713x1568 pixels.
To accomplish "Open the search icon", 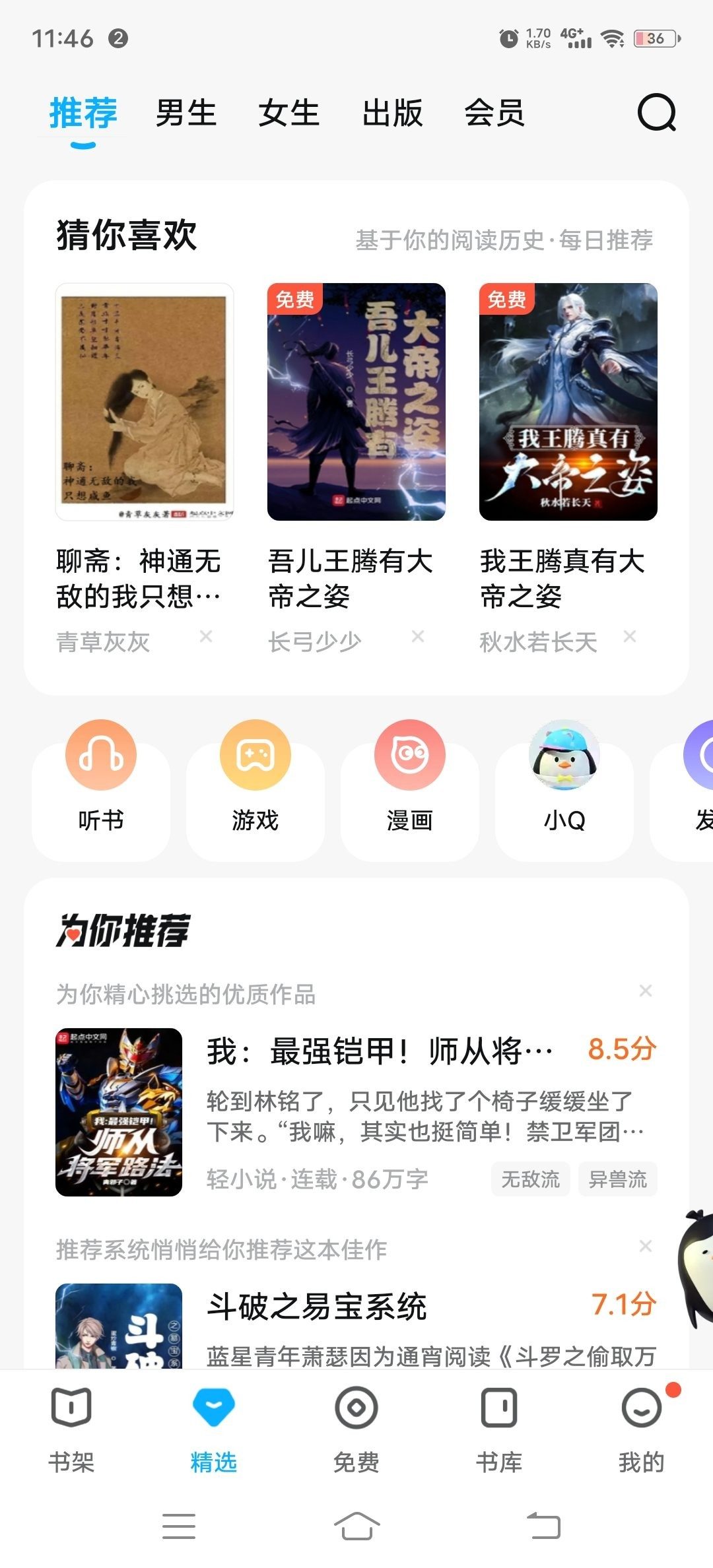I will pyautogui.click(x=656, y=113).
